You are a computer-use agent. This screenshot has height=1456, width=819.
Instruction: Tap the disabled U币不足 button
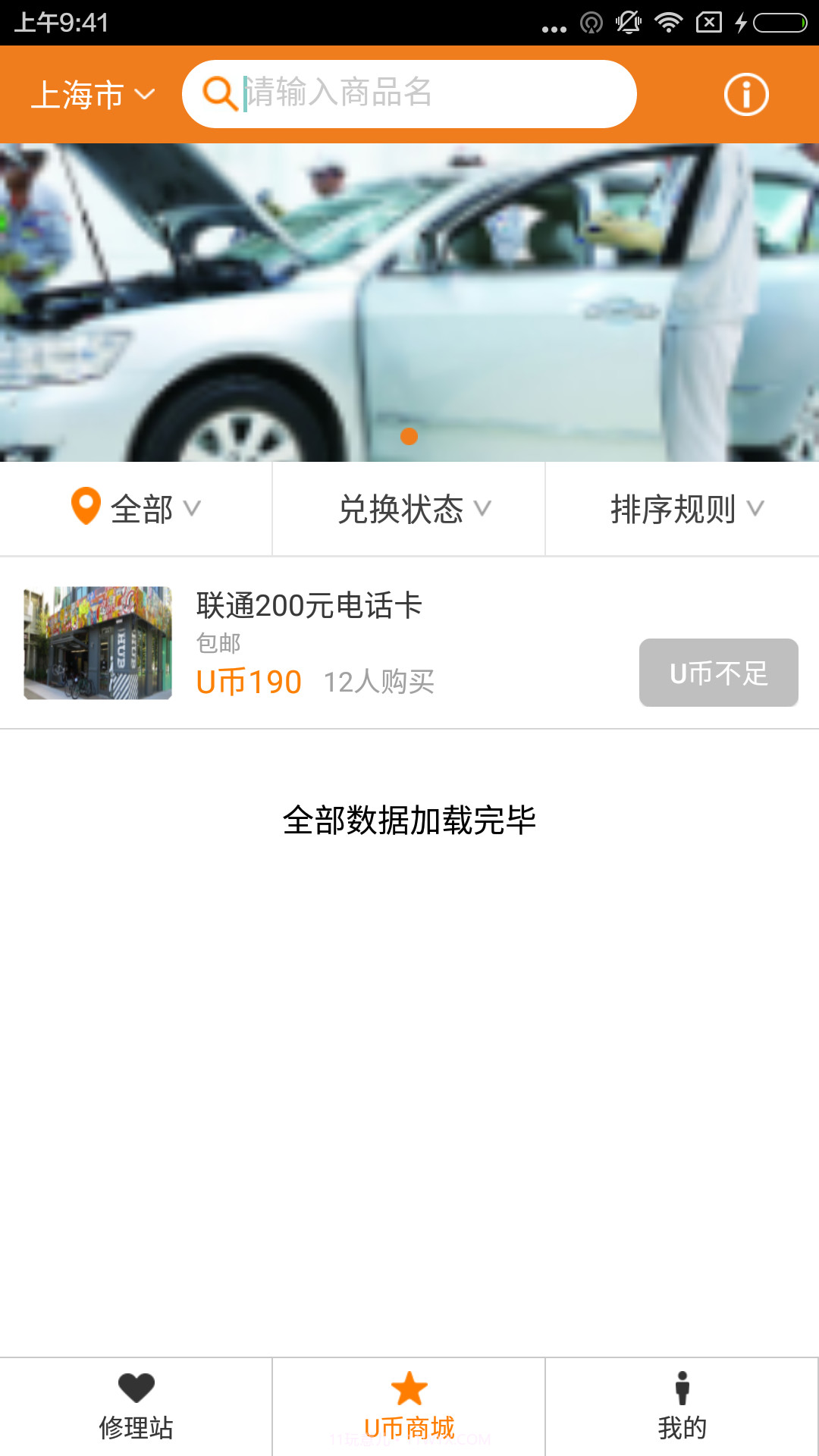(x=718, y=673)
